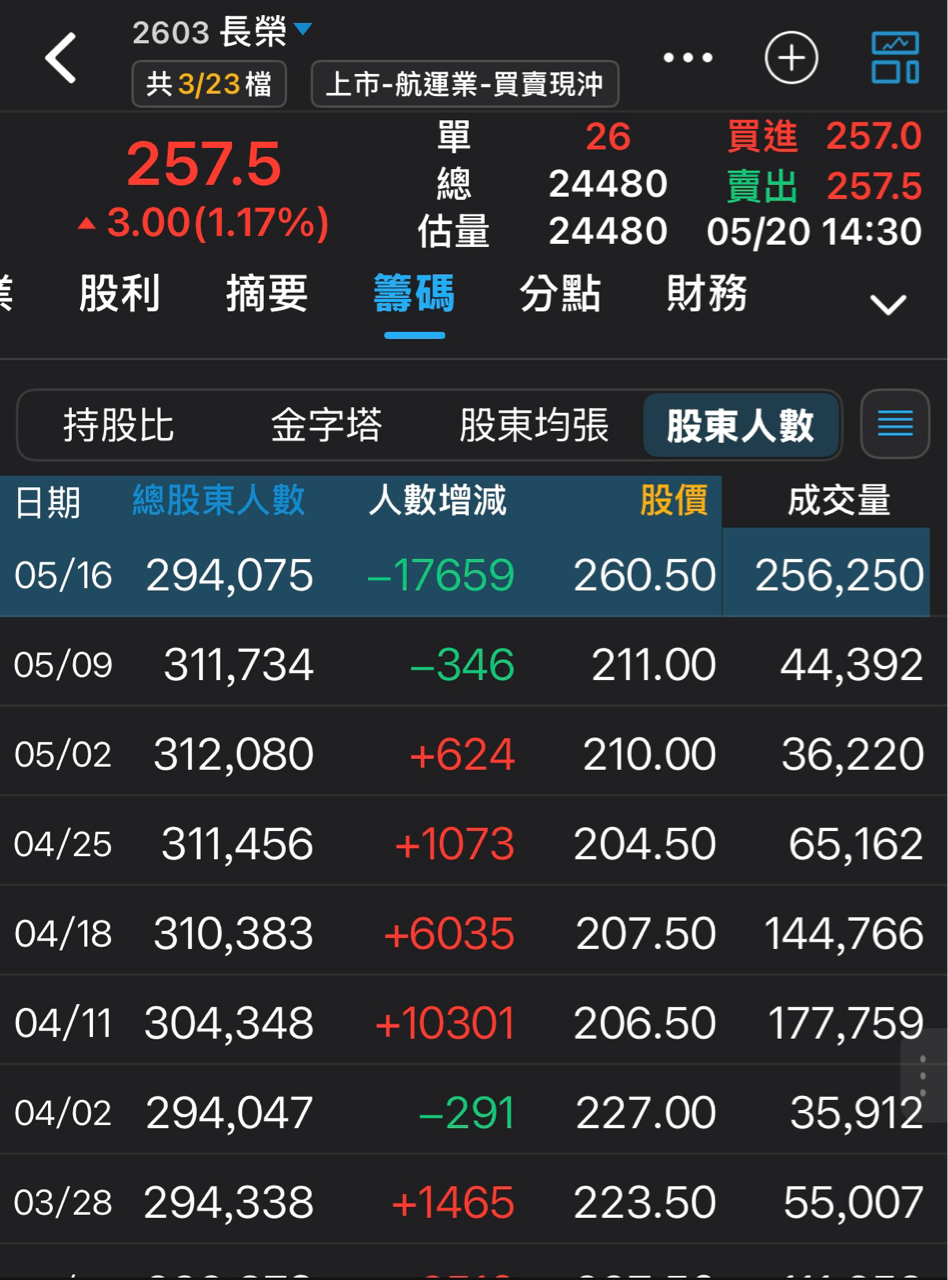Switch to 股東均張 segment

(534, 426)
